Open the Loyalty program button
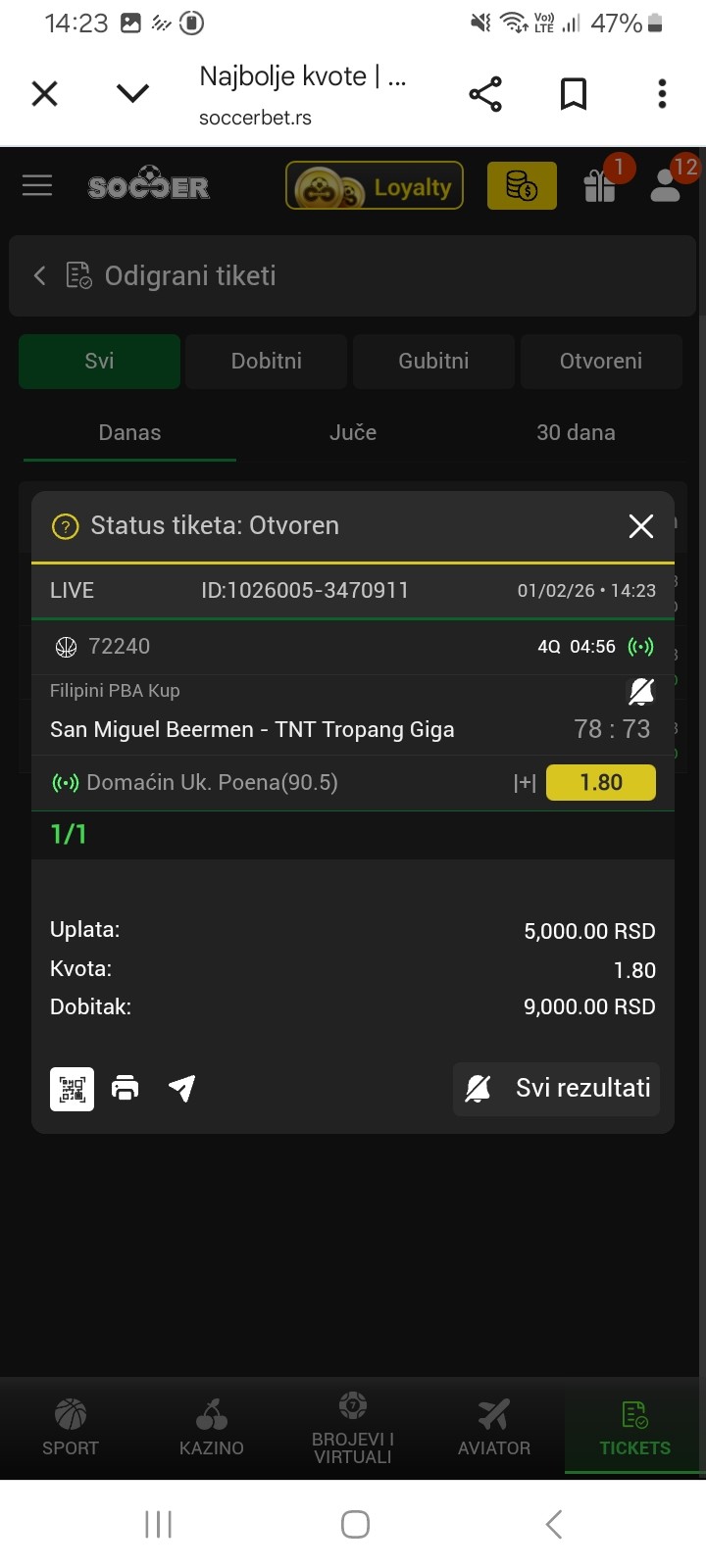The image size is (706, 1568). (x=375, y=186)
